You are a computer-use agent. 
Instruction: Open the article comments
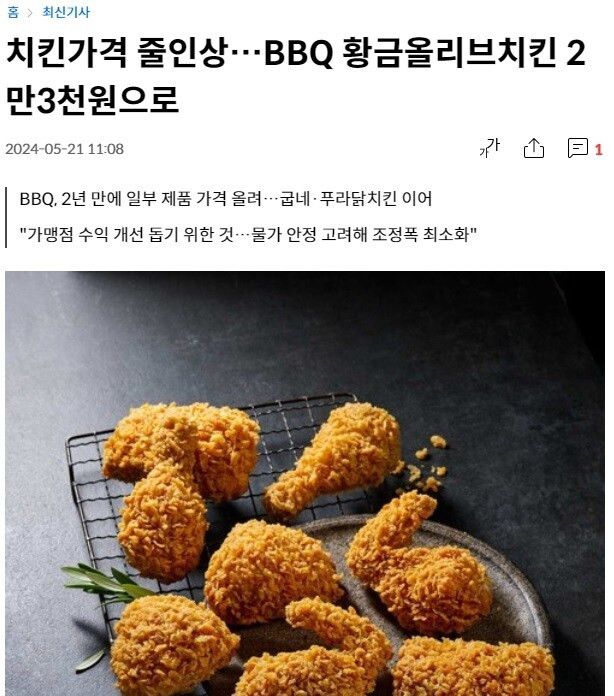[583, 148]
